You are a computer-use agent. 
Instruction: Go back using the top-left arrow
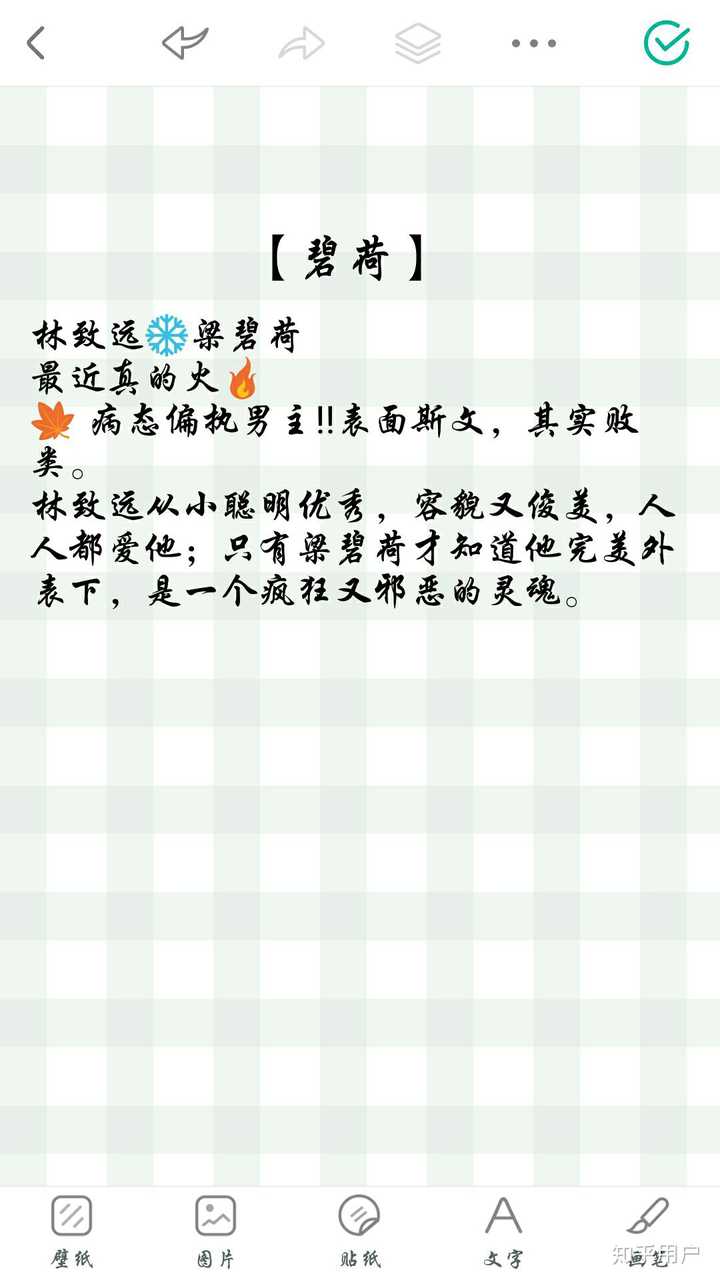point(37,43)
